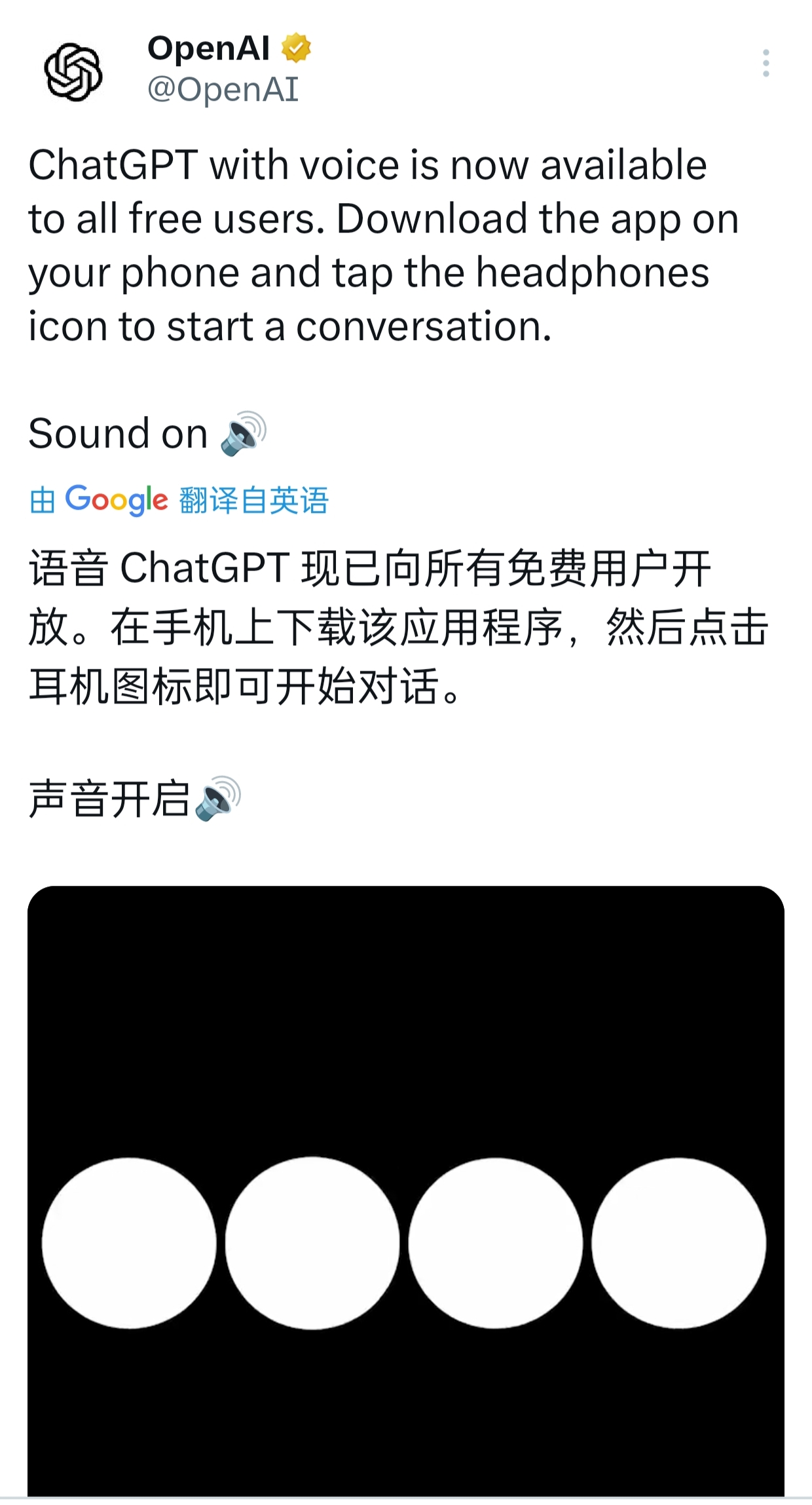Click the "Sound on" text line

pyautogui.click(x=118, y=432)
